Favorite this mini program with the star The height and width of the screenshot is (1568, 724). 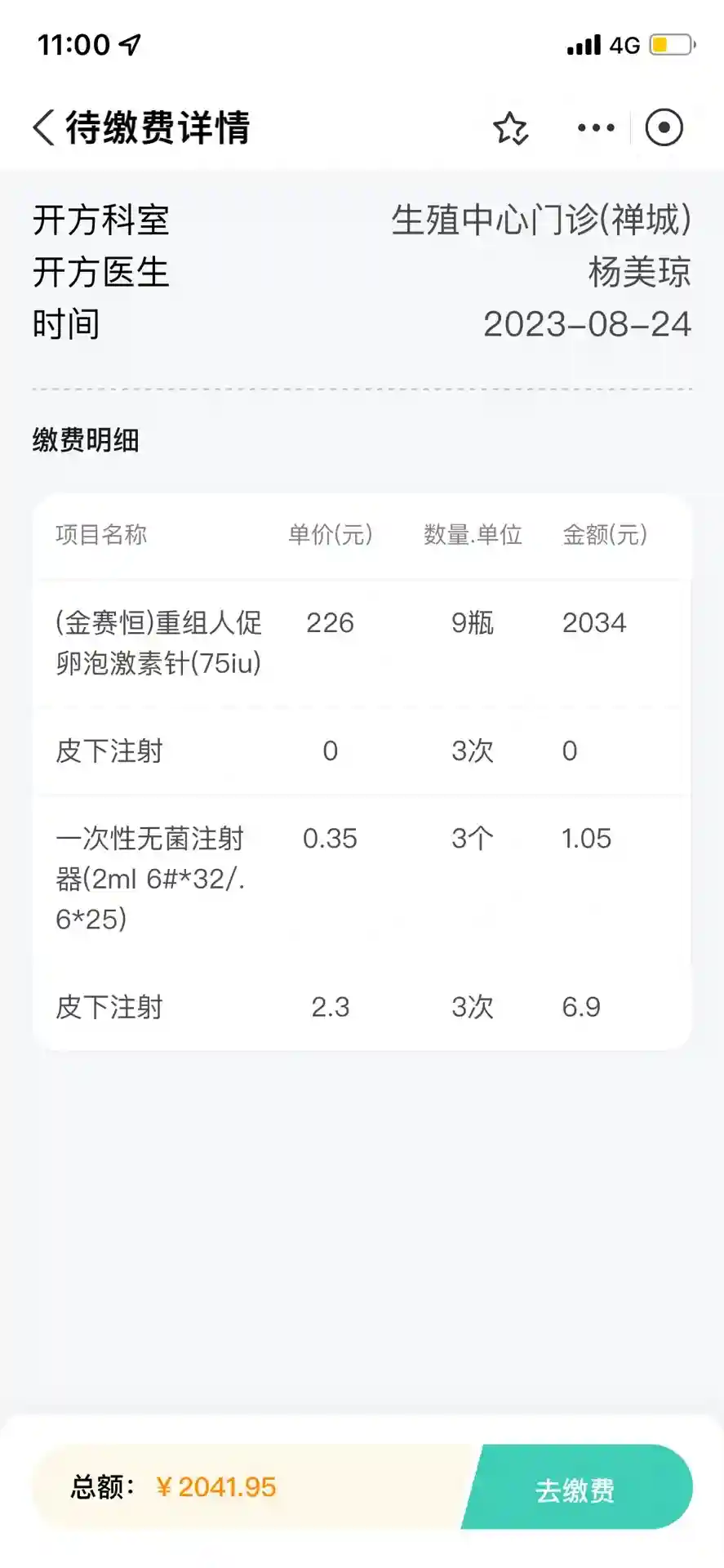[511, 128]
